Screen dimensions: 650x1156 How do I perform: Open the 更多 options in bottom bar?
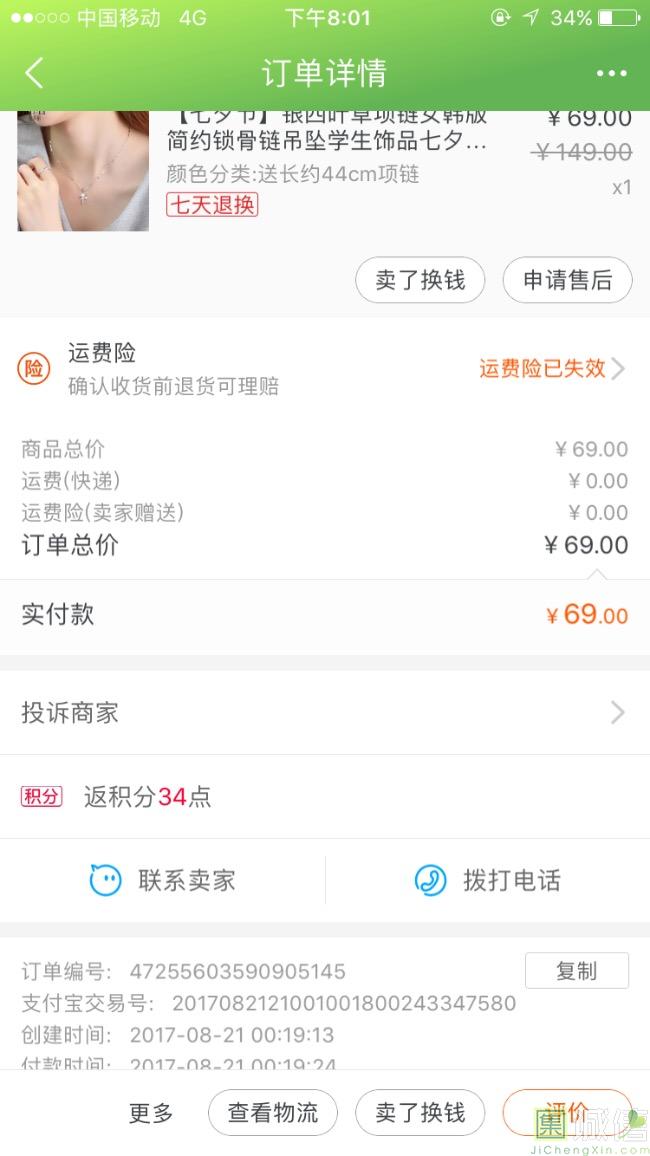point(151,1113)
